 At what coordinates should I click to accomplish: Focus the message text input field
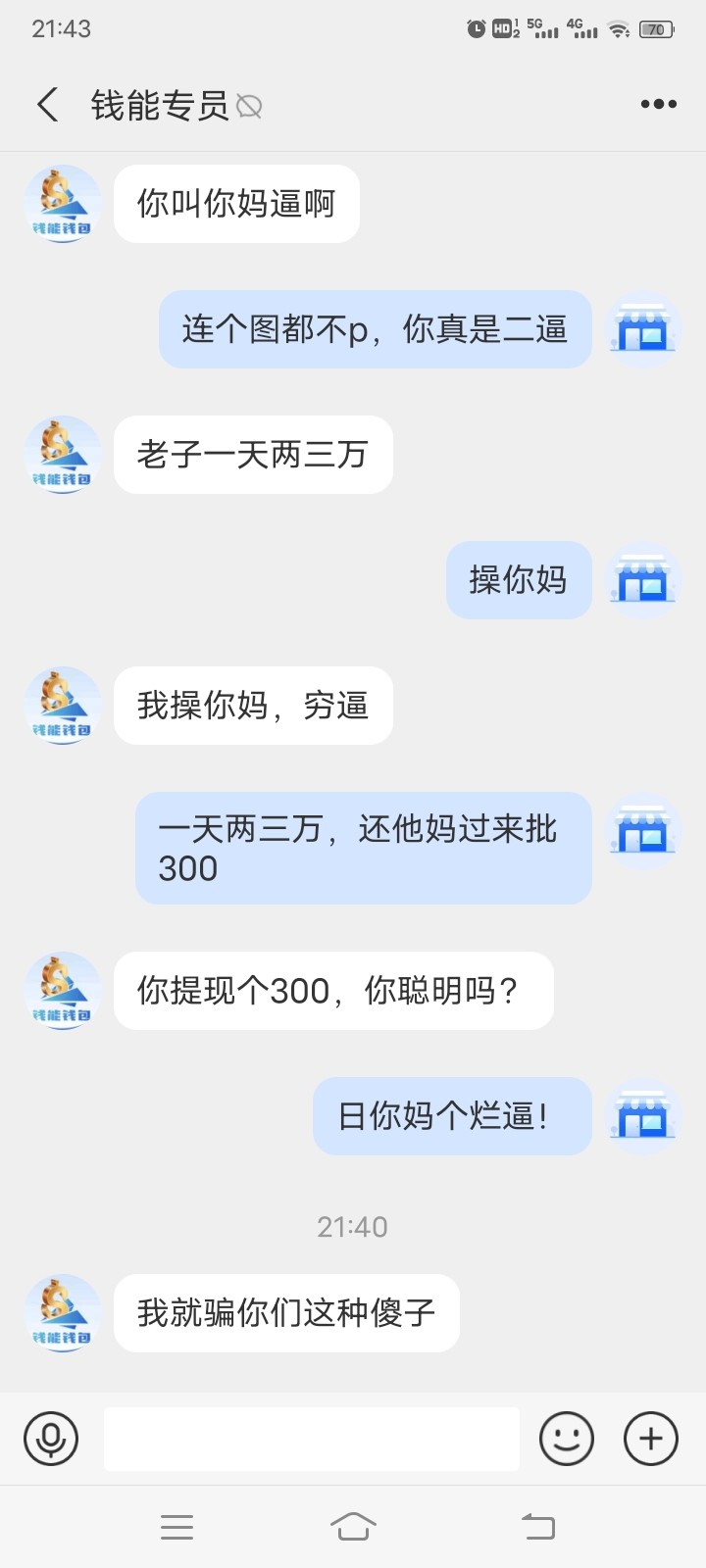[x=312, y=1439]
